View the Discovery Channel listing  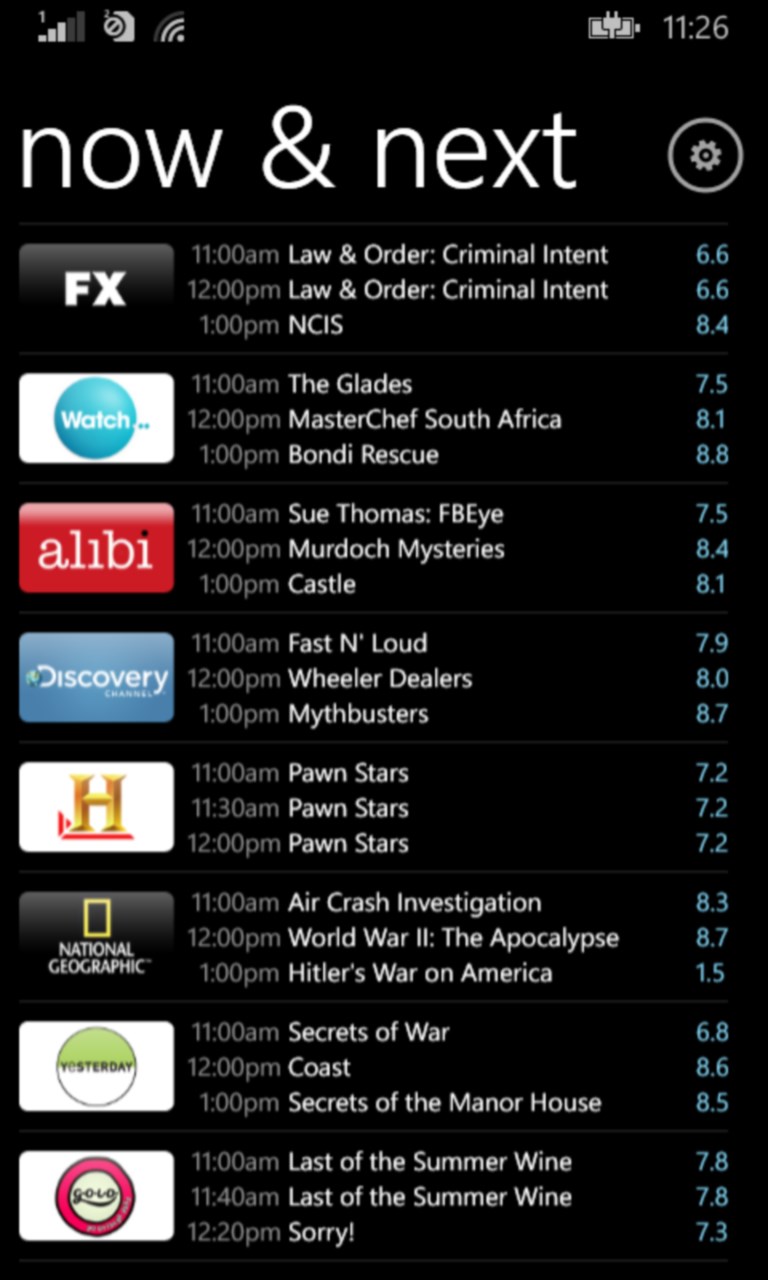click(x=96, y=678)
